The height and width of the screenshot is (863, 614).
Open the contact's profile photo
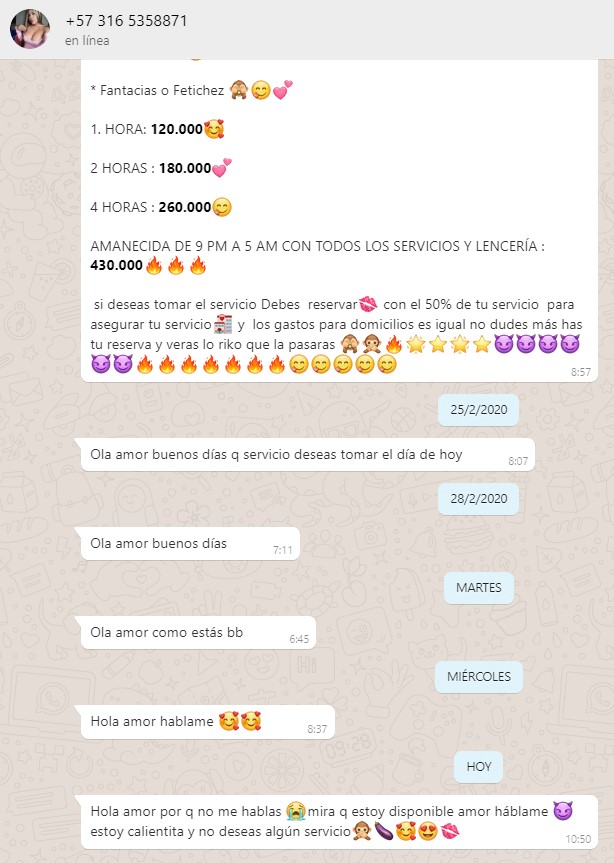29,29
